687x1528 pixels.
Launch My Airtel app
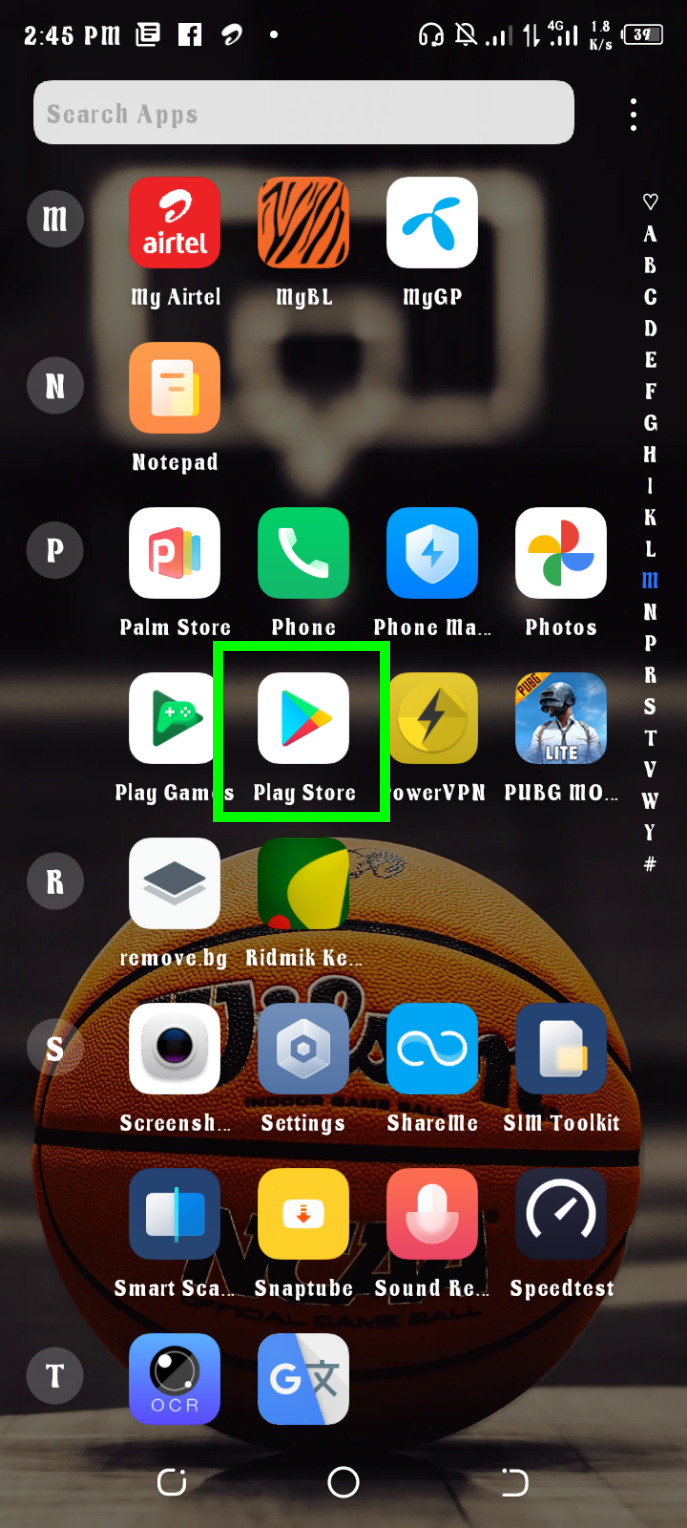pyautogui.click(x=175, y=223)
